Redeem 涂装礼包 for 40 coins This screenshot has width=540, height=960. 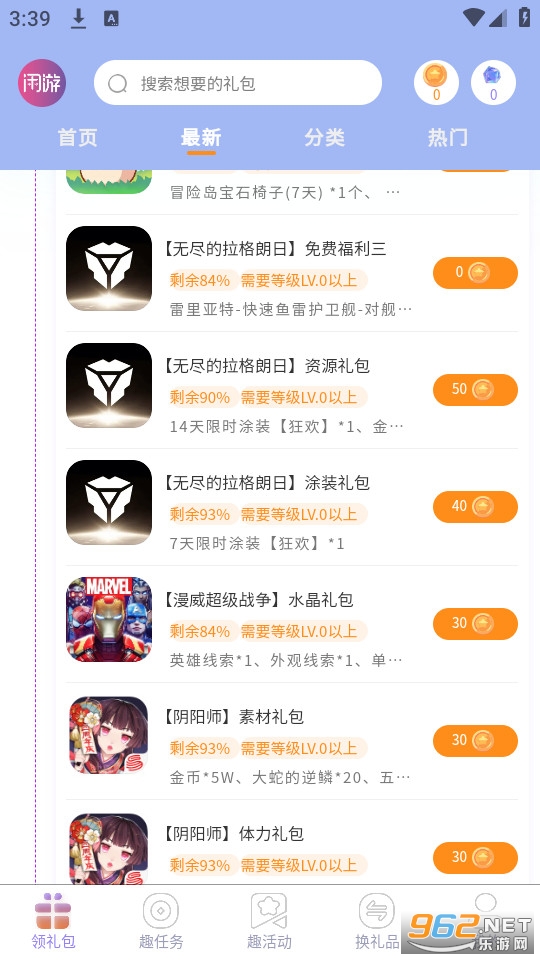tap(475, 506)
